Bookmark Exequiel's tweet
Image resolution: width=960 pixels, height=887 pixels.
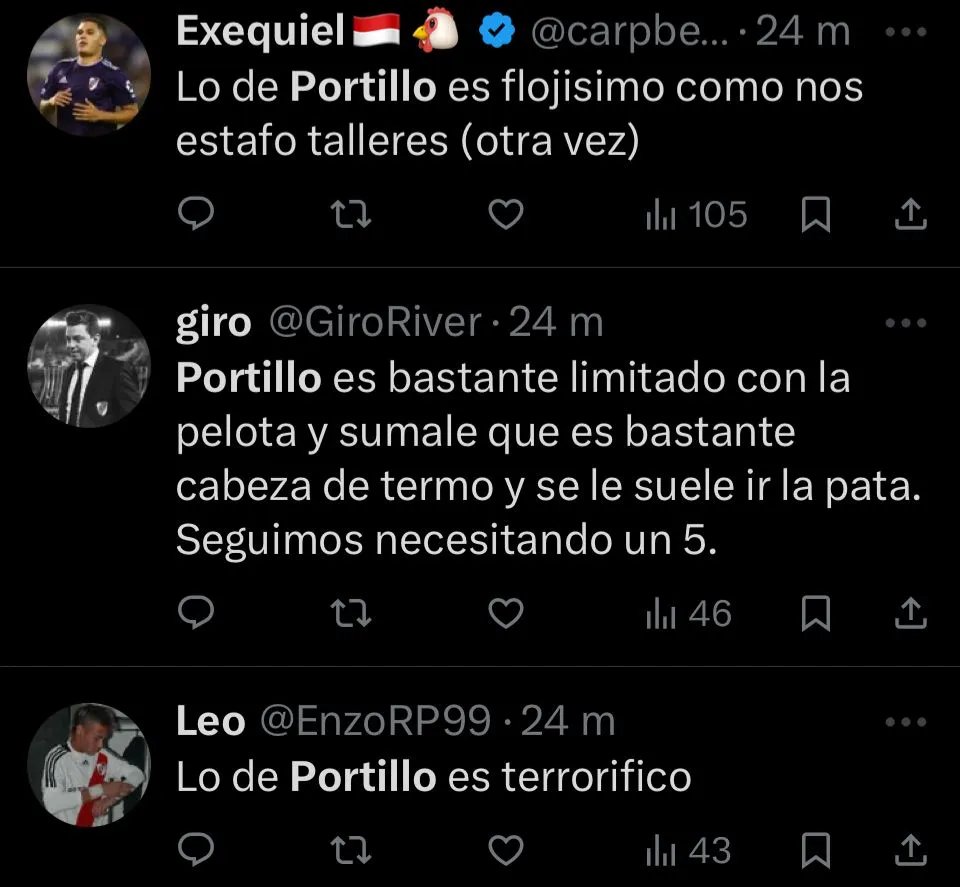[x=816, y=214]
